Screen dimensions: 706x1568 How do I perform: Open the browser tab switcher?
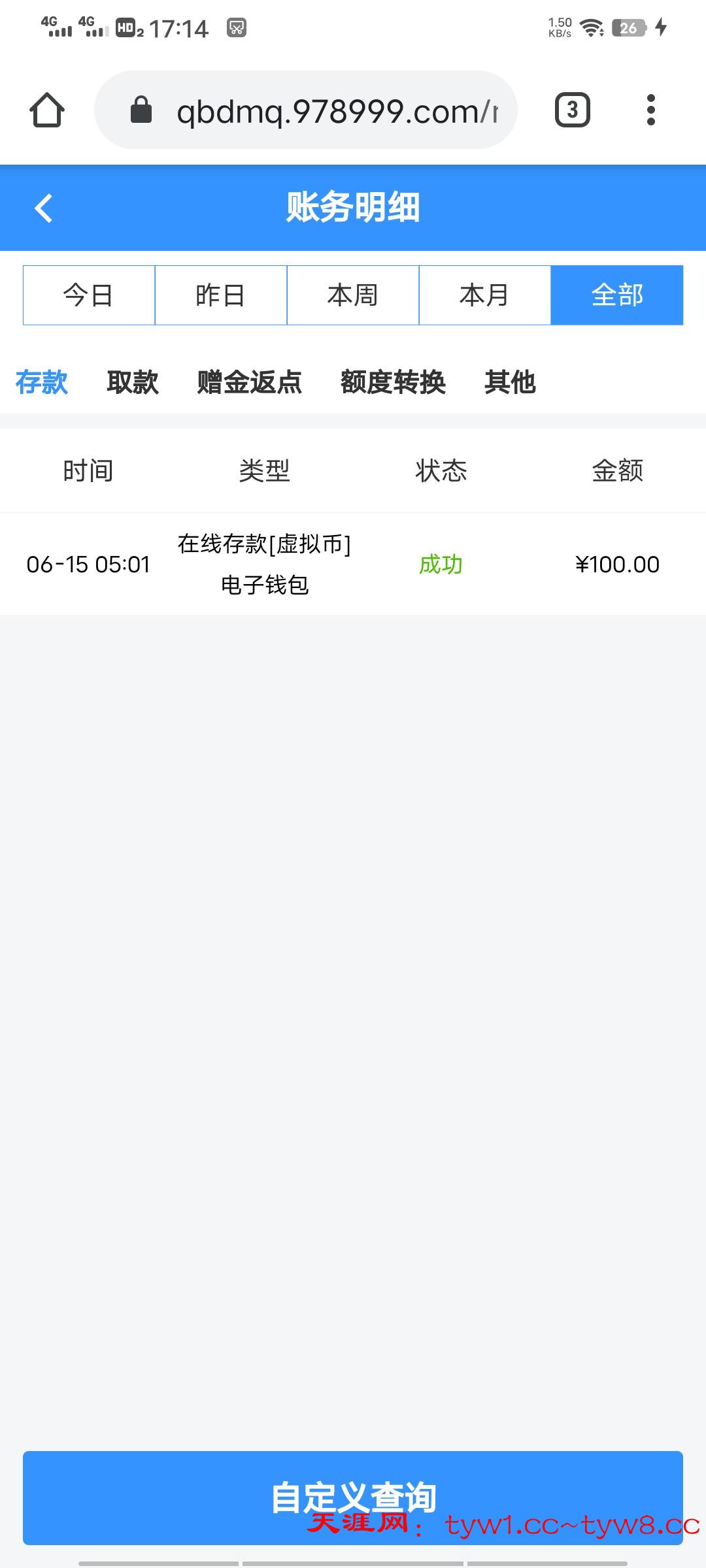click(x=572, y=110)
